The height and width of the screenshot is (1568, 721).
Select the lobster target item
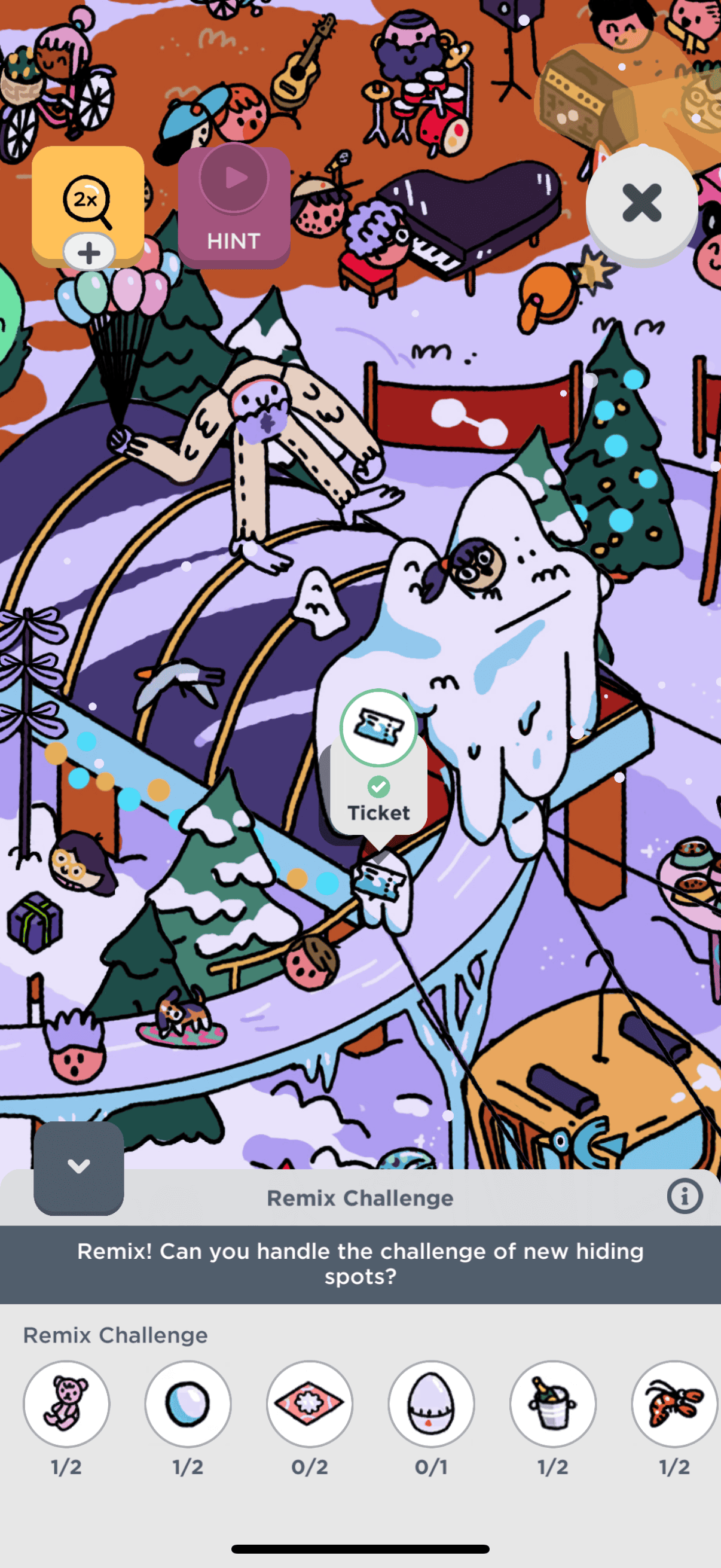click(674, 1403)
